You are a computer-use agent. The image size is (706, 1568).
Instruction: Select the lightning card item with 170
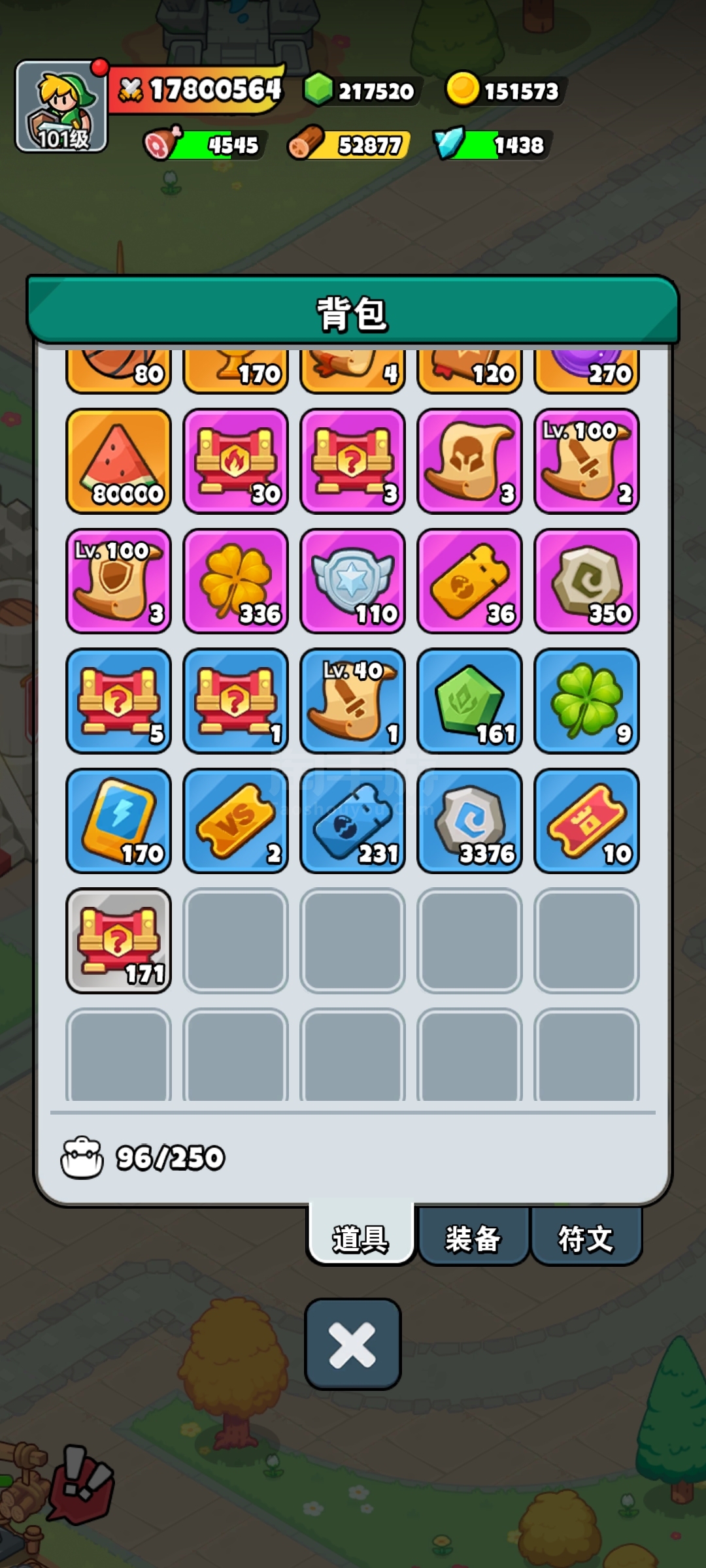point(118,821)
